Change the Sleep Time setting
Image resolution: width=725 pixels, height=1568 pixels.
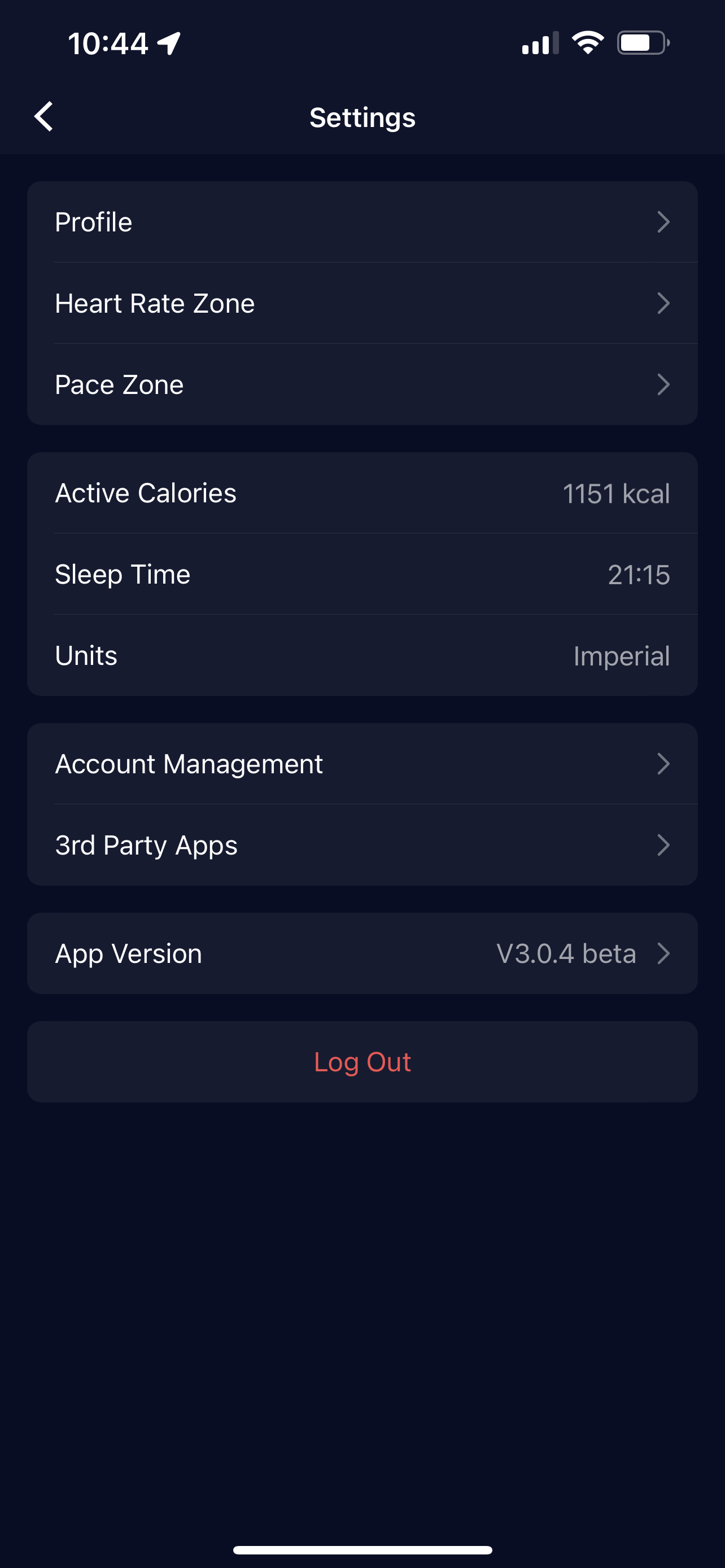362,574
